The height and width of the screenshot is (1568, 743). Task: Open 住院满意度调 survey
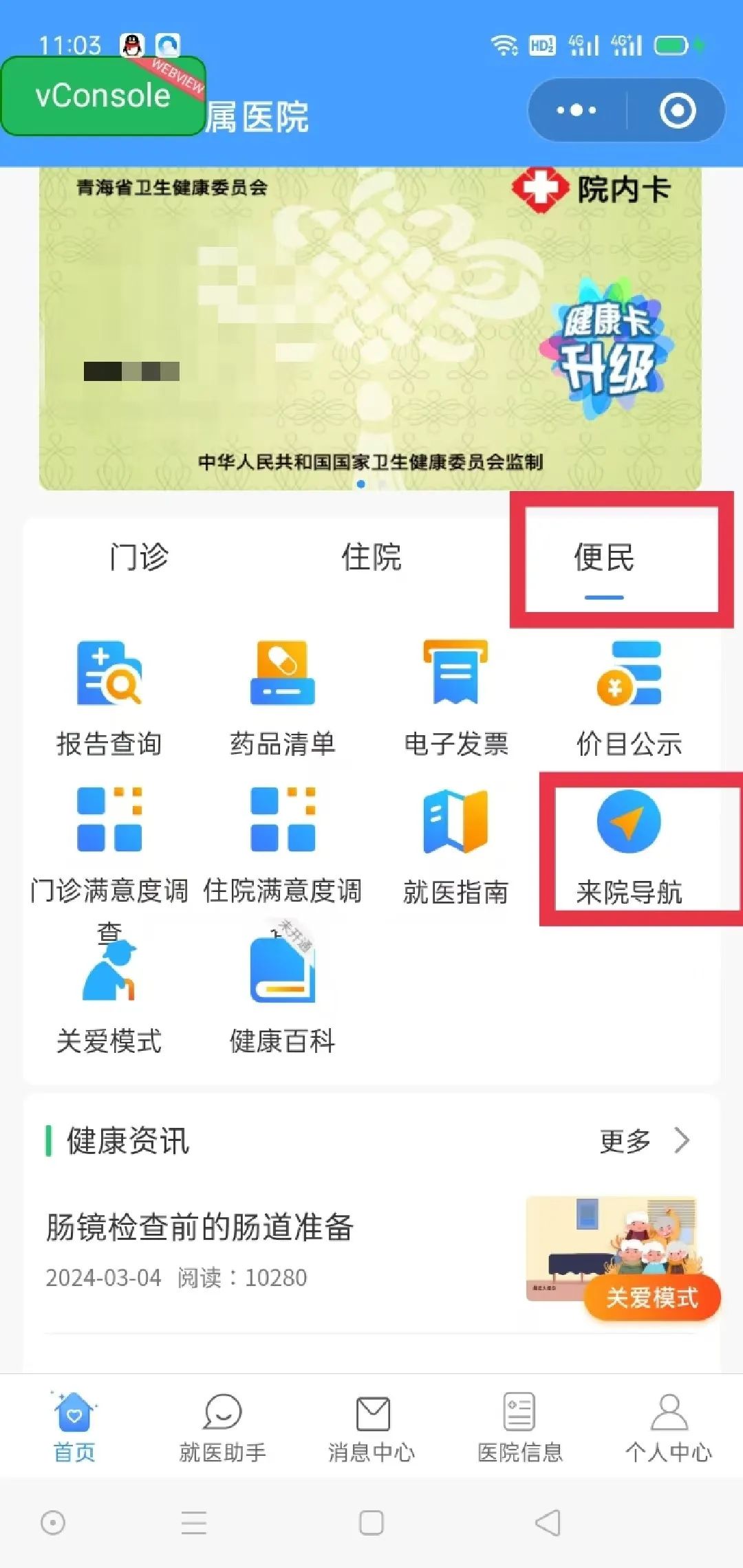282,846
